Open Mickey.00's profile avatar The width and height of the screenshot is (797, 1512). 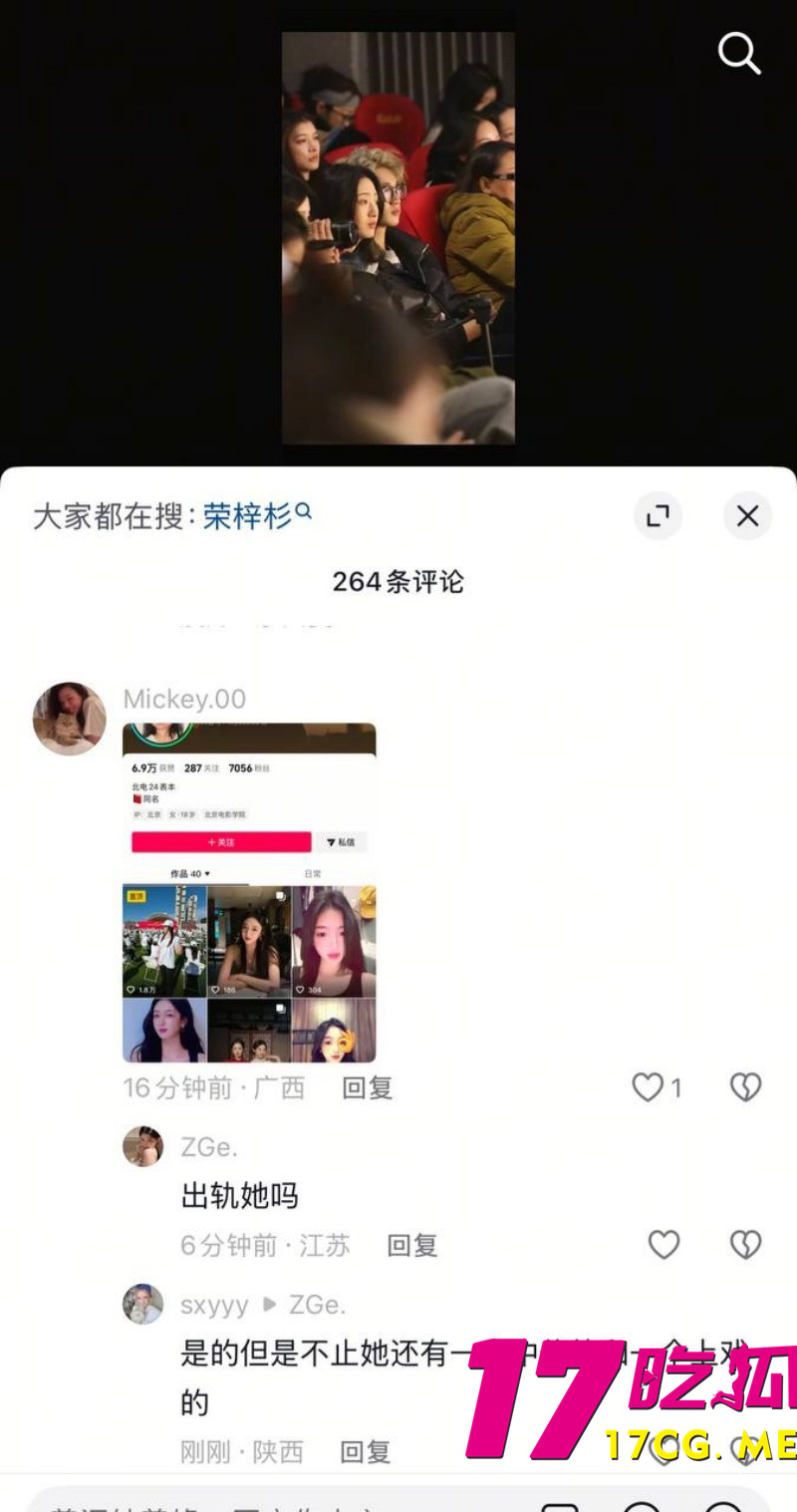[70, 718]
